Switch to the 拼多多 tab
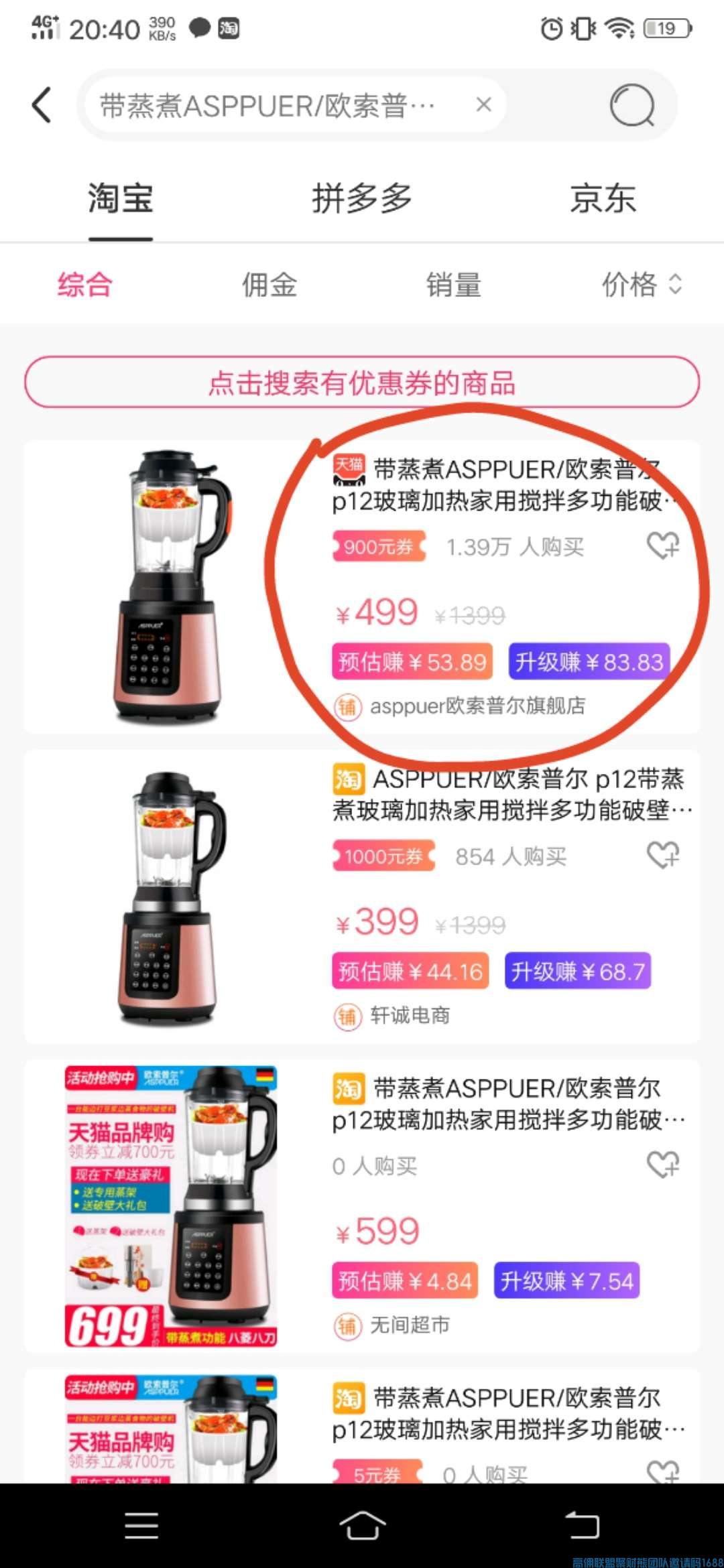 [x=361, y=198]
